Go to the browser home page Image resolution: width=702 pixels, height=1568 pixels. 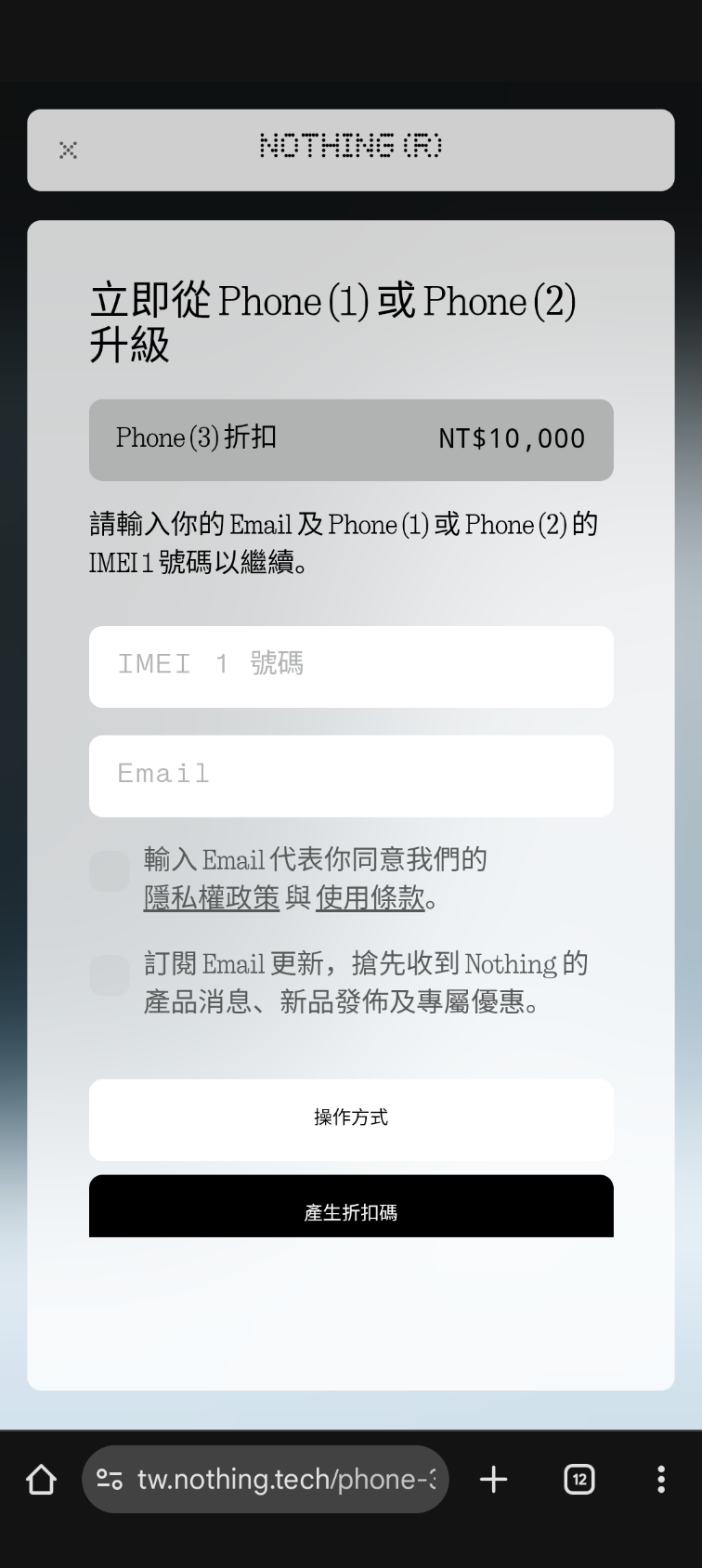tap(41, 1479)
